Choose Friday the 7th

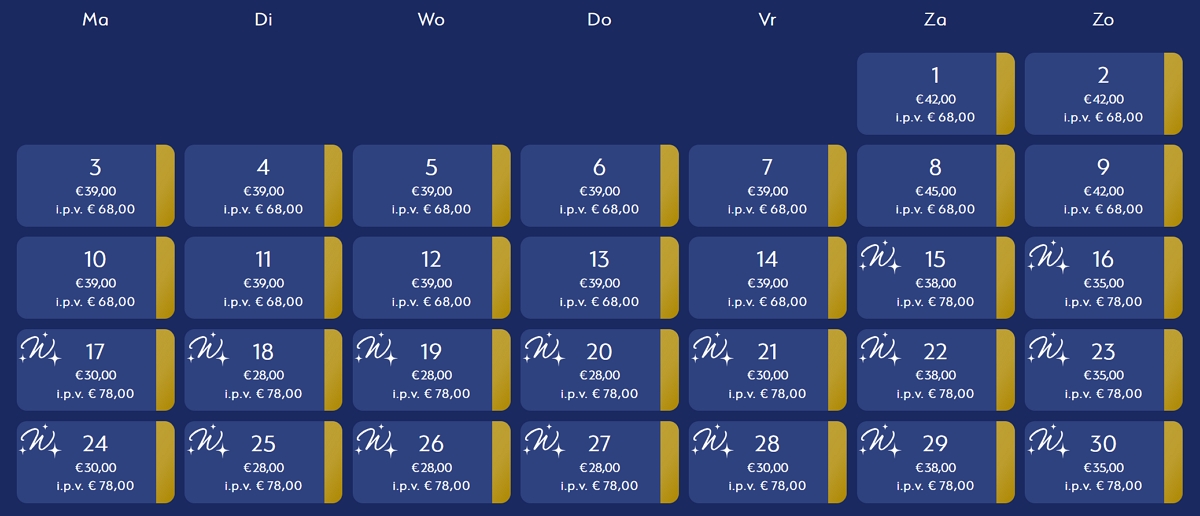pos(767,186)
